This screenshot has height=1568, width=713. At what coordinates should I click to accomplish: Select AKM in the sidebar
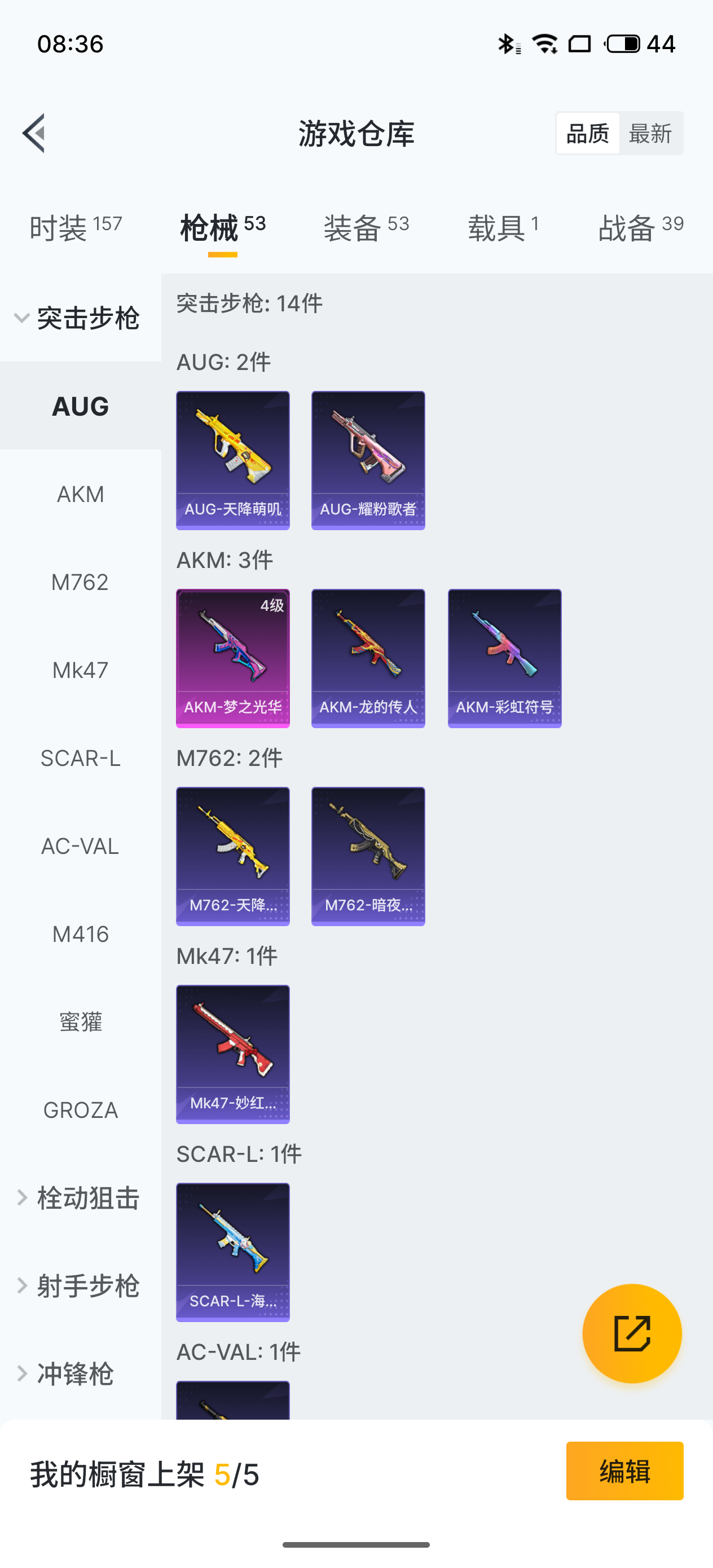tap(80, 494)
